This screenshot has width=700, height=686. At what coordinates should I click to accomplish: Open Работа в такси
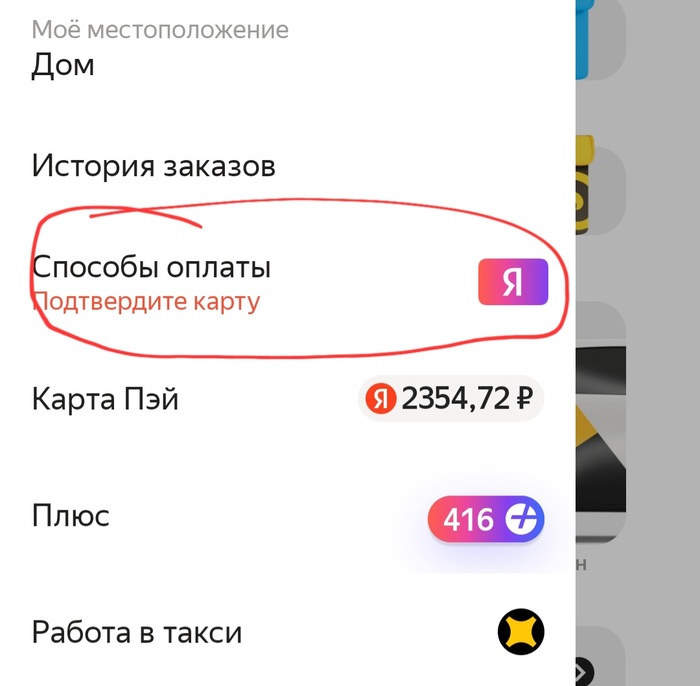(137, 632)
